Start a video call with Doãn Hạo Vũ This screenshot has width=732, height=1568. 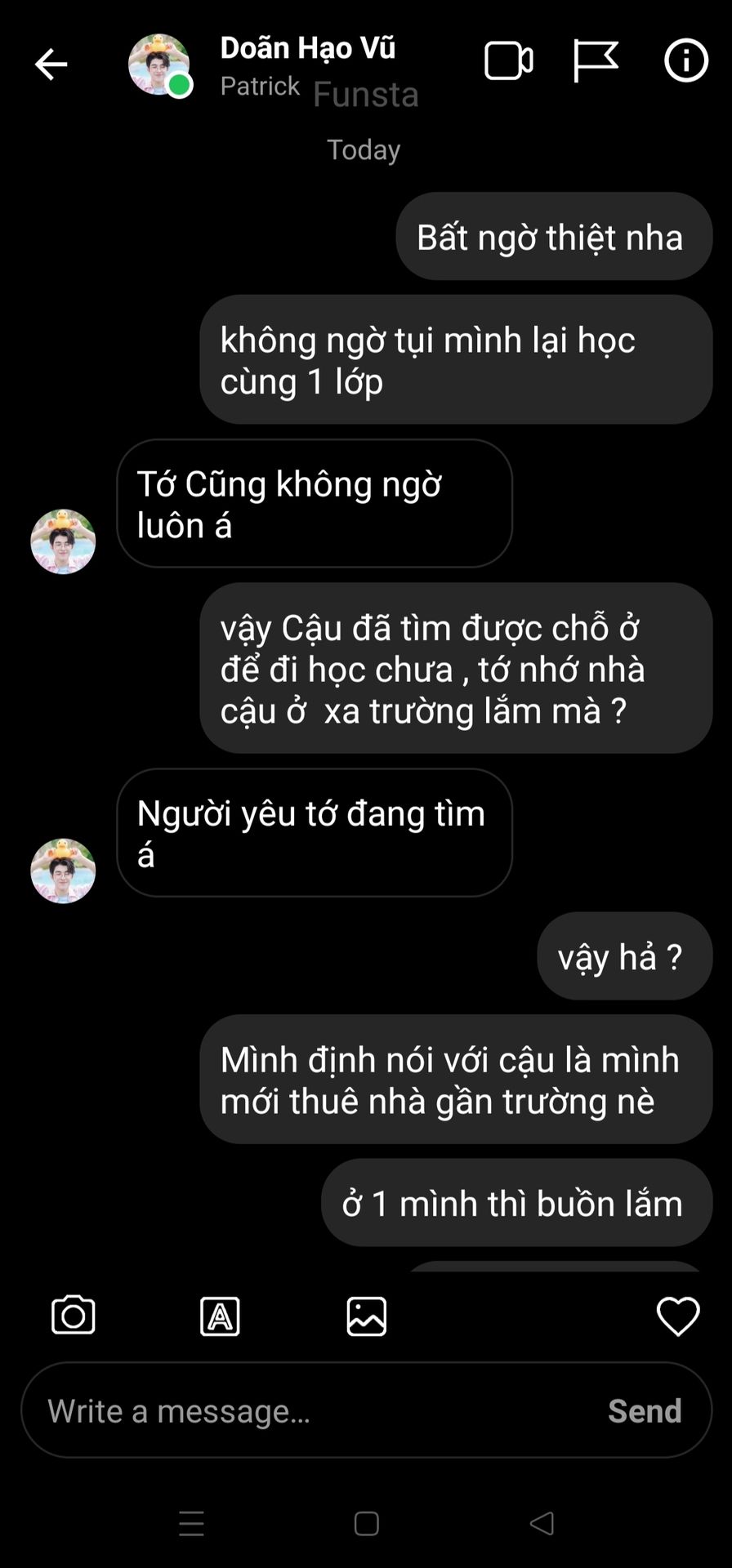pyautogui.click(x=508, y=61)
